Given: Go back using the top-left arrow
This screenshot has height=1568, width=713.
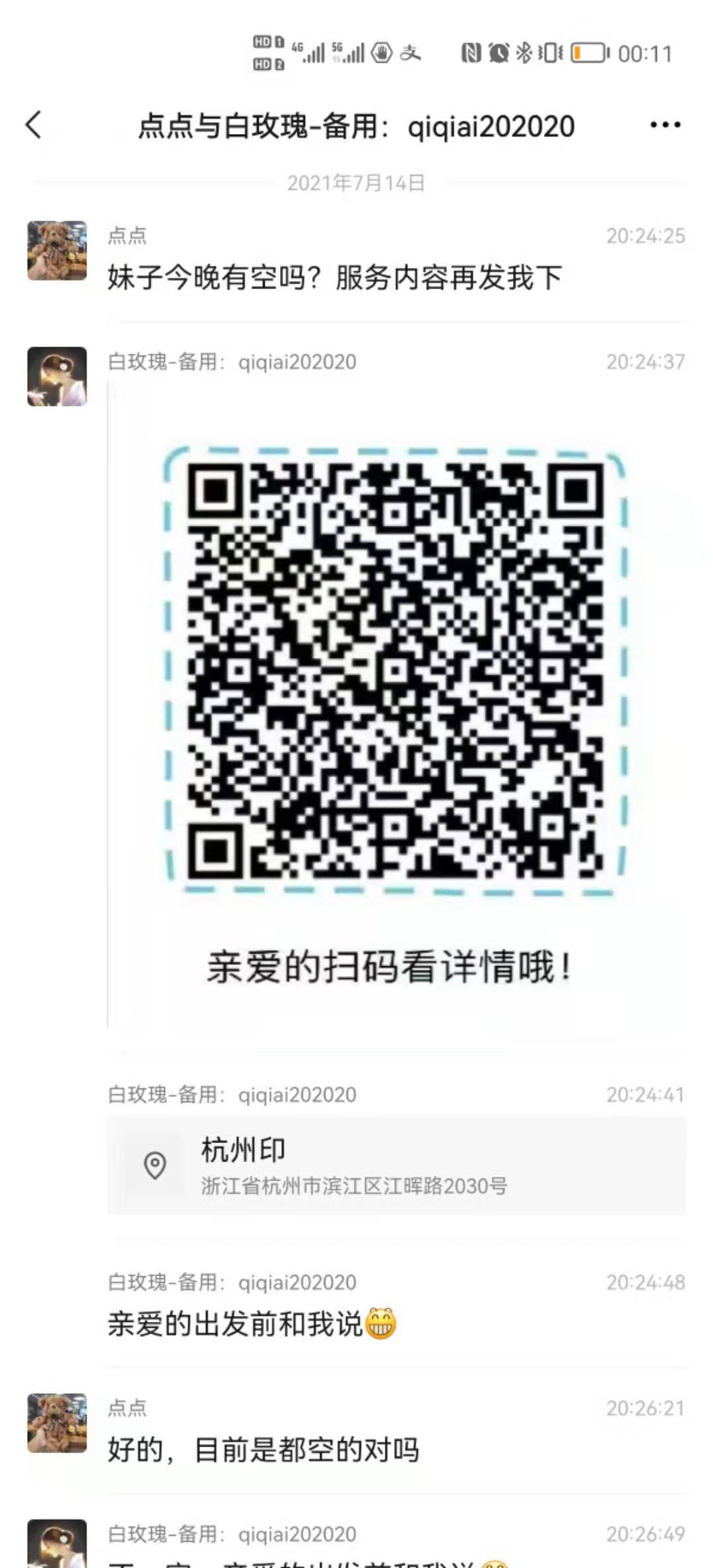Looking at the screenshot, I should [34, 125].
